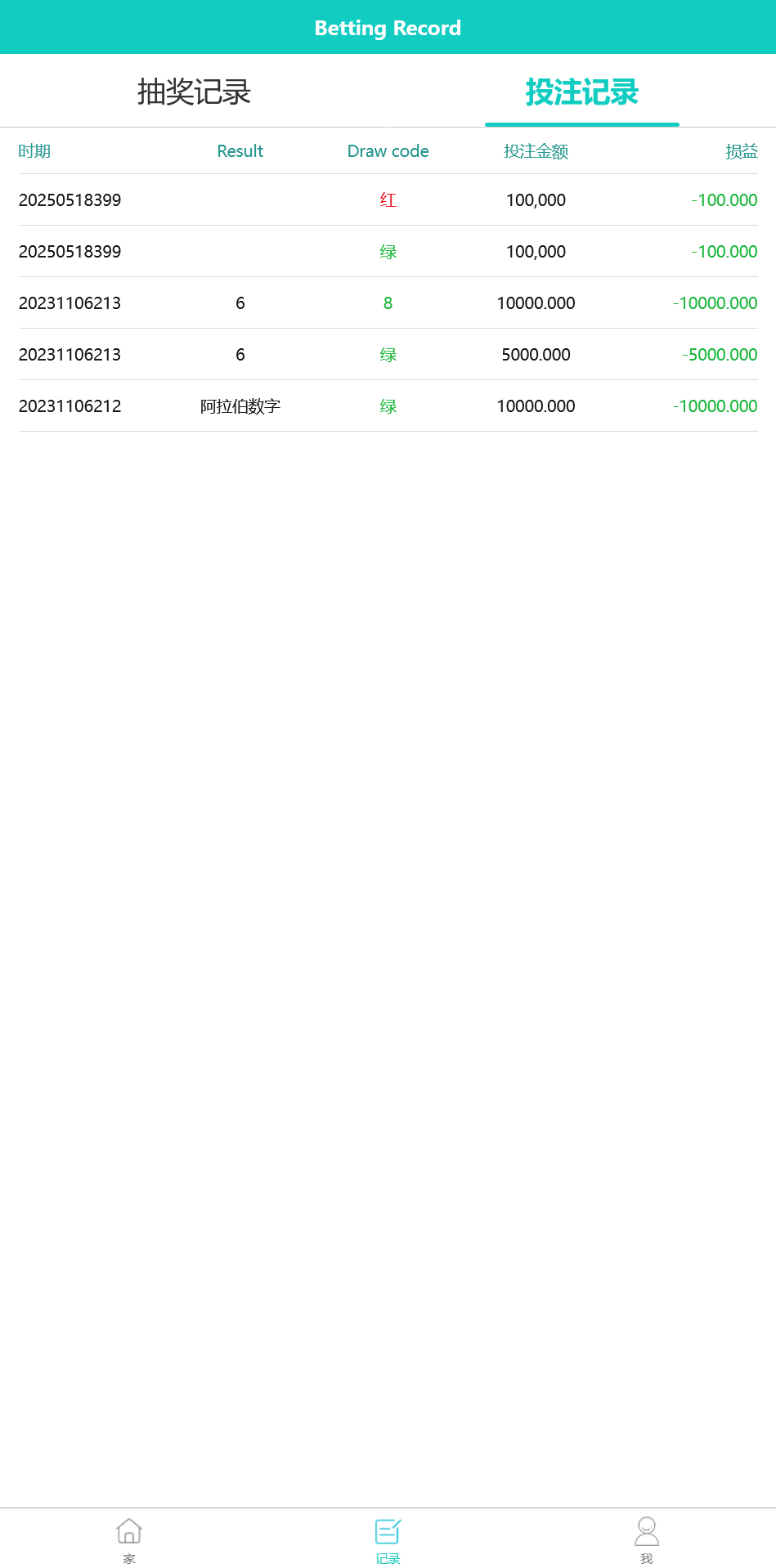Select the 投注记录 tab

(x=581, y=92)
